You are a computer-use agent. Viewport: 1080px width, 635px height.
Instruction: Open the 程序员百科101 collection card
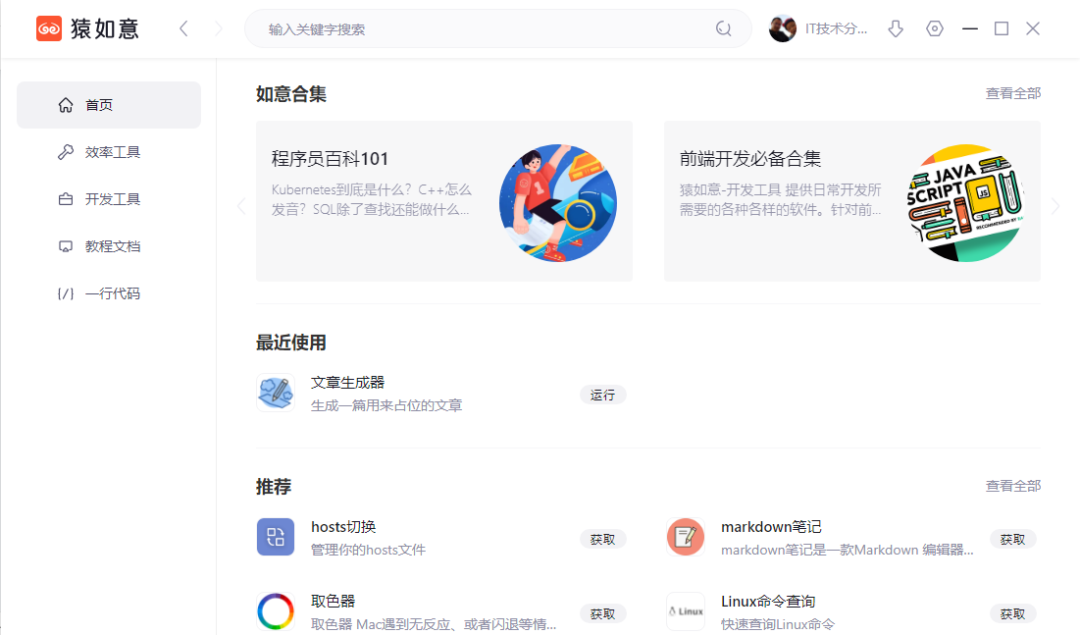pos(444,201)
